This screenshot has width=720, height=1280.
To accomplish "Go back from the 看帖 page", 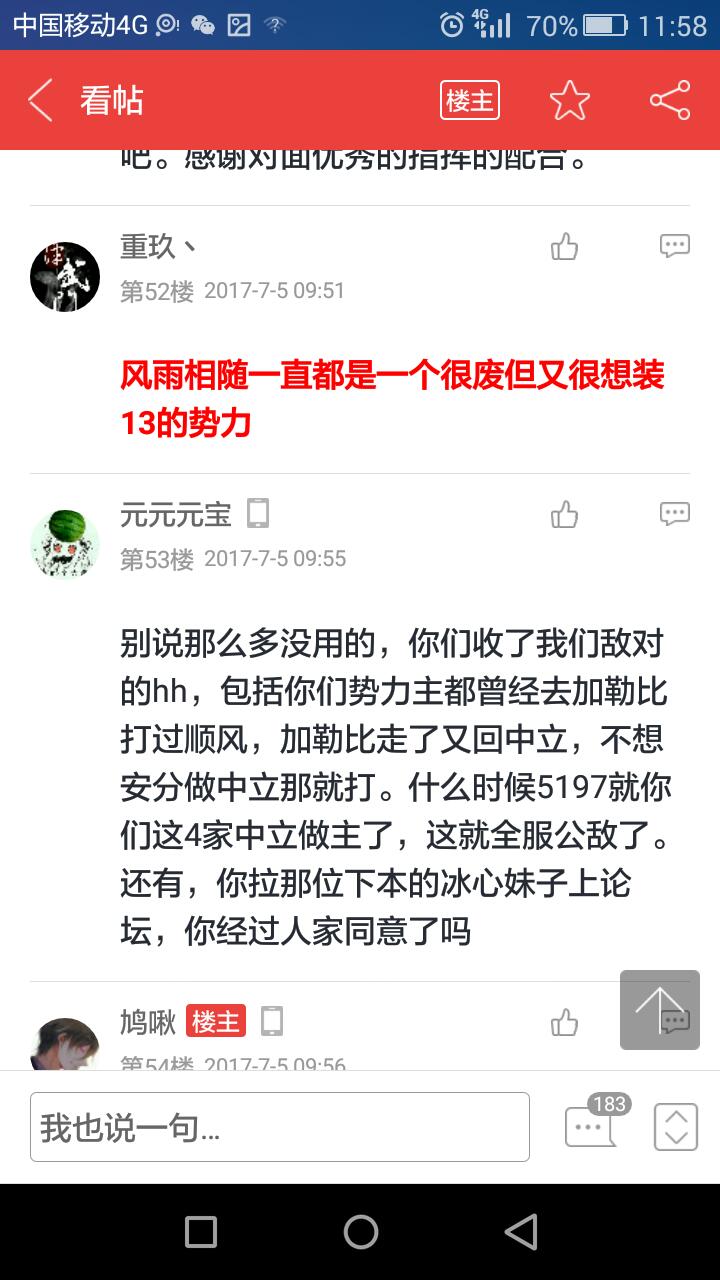I will (x=41, y=101).
